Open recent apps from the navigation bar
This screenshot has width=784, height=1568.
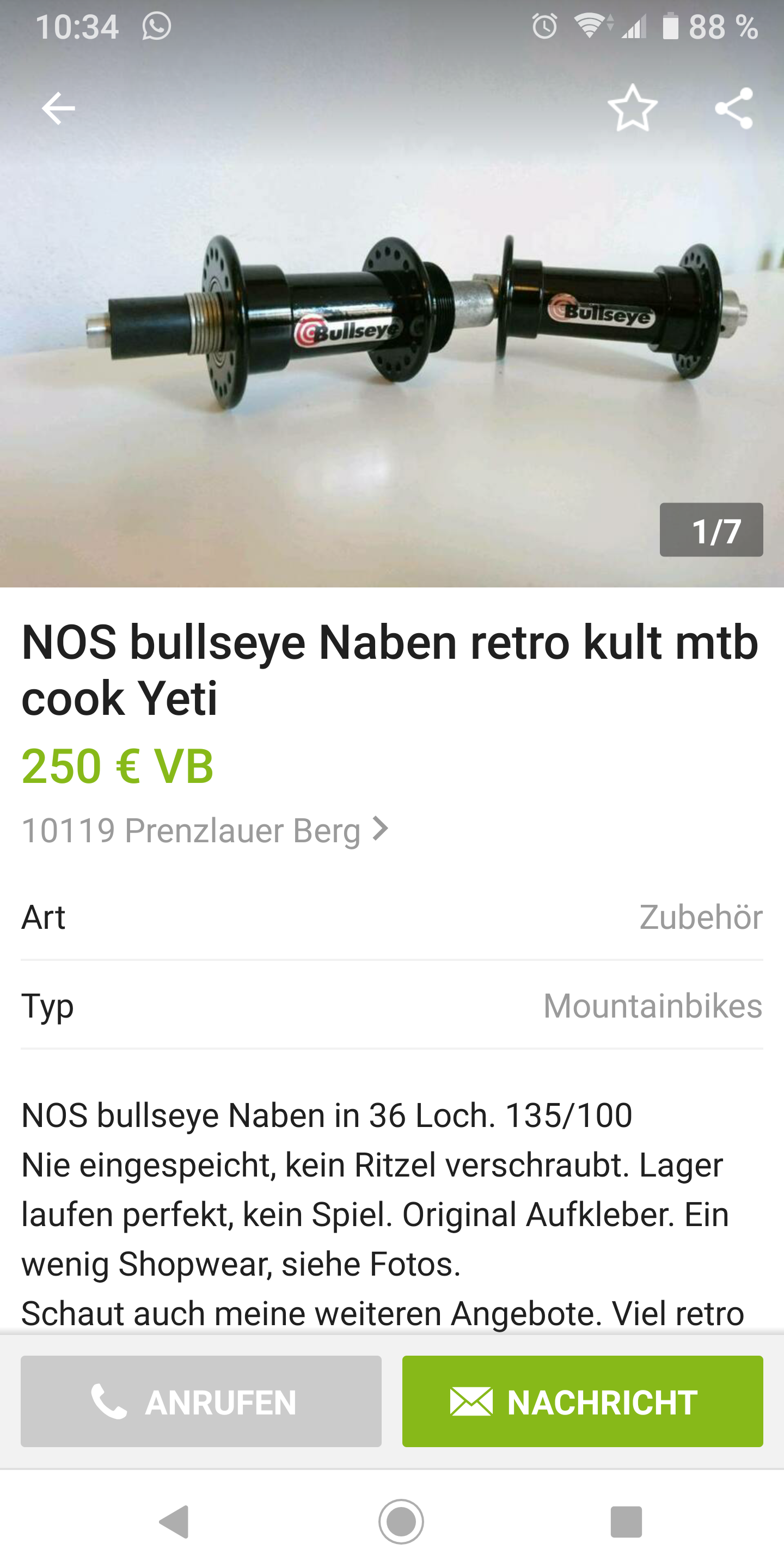626,1522
